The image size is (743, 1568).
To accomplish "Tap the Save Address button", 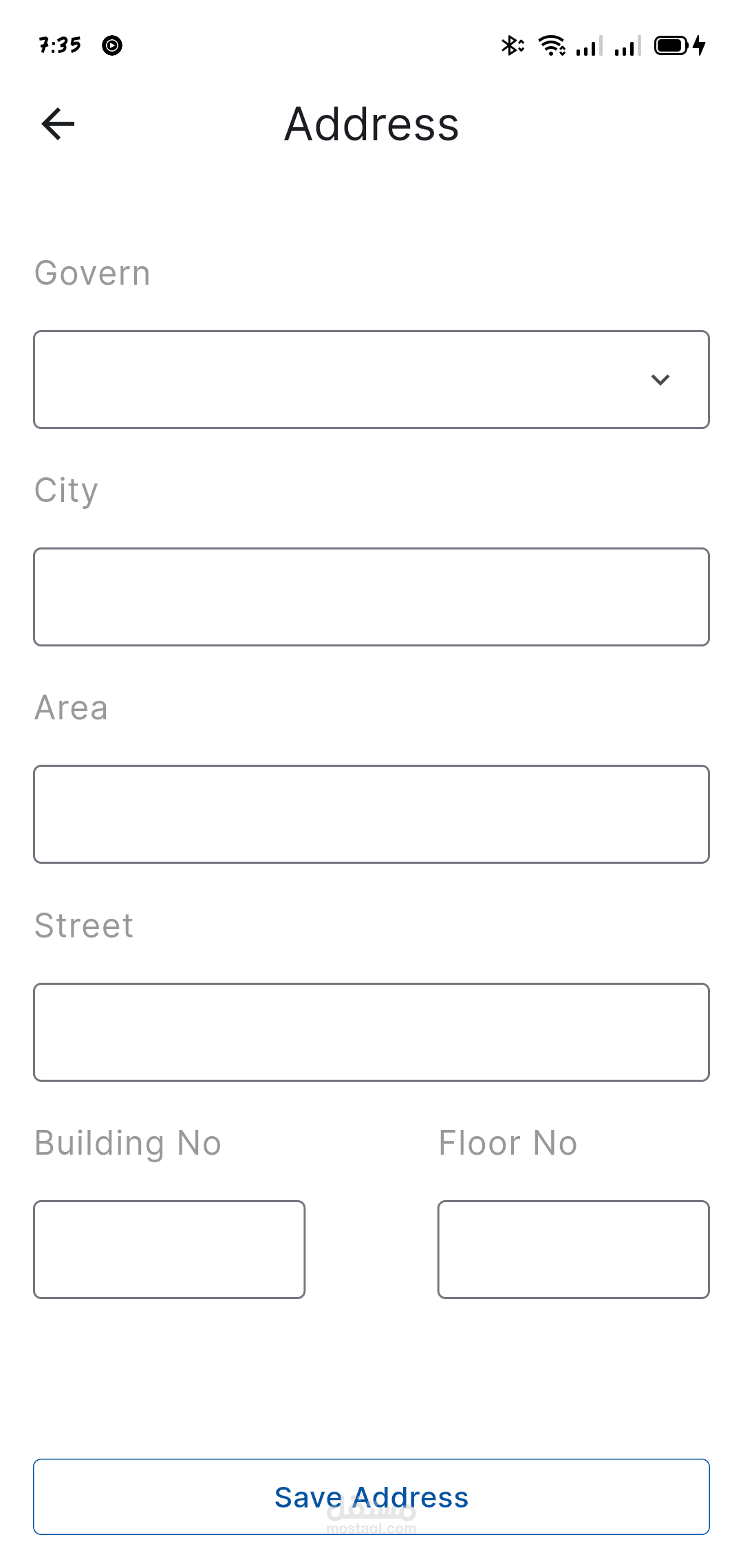I will pos(371,1496).
